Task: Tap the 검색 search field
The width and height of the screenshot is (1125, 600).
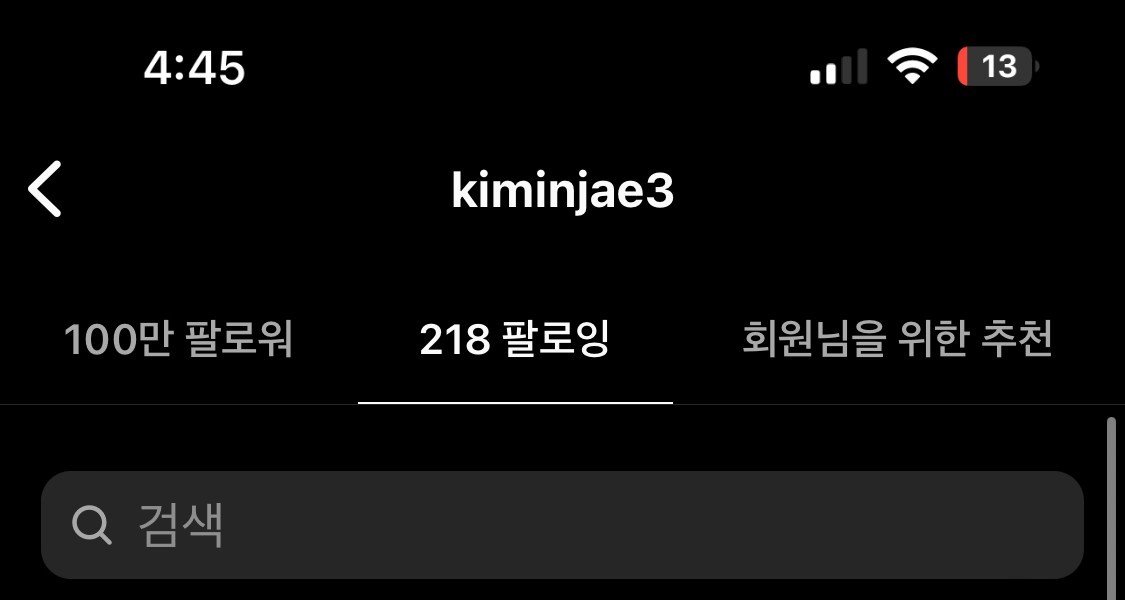Action: [561, 525]
